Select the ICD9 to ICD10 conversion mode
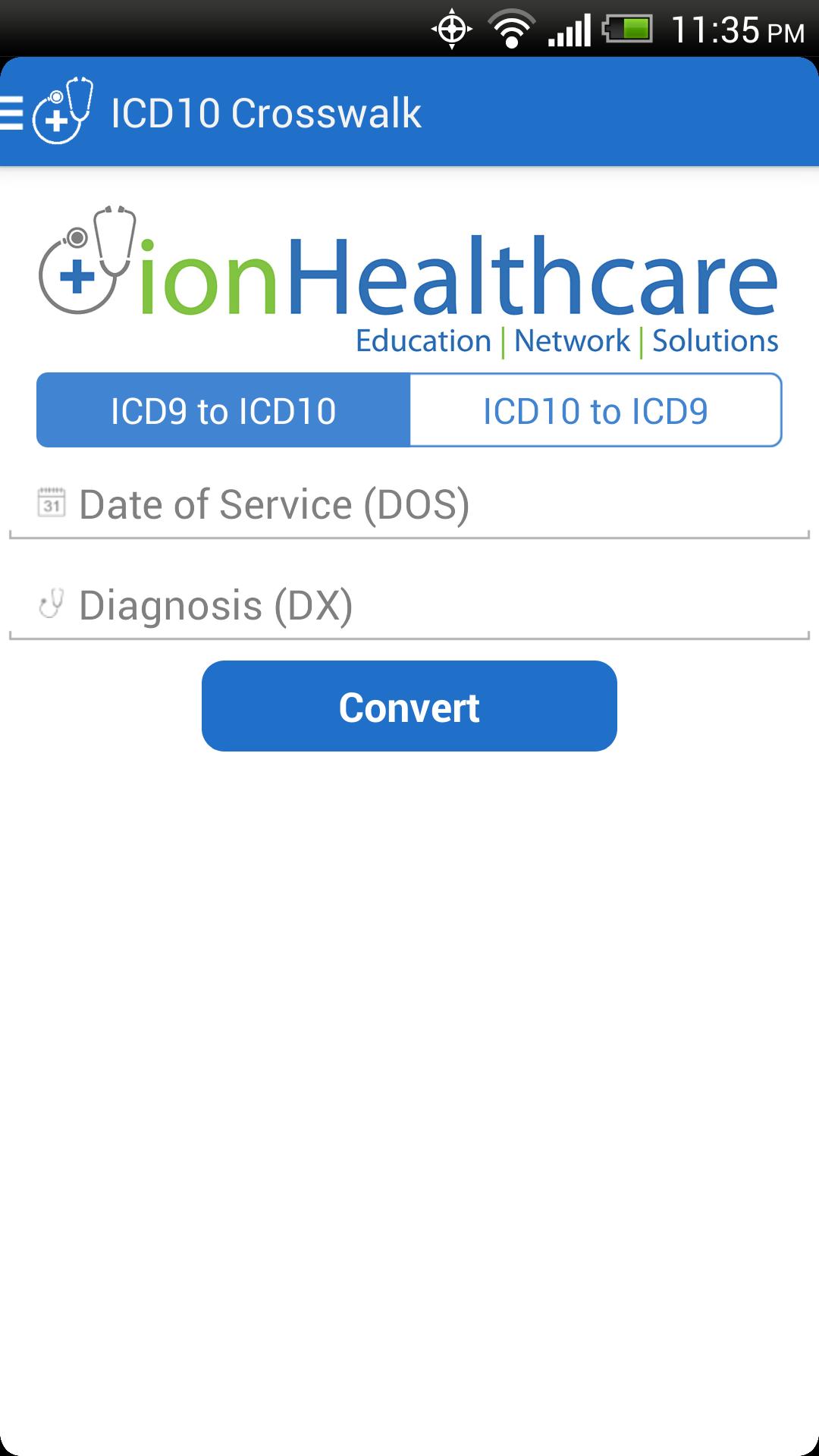Viewport: 819px width, 1456px height. [223, 409]
